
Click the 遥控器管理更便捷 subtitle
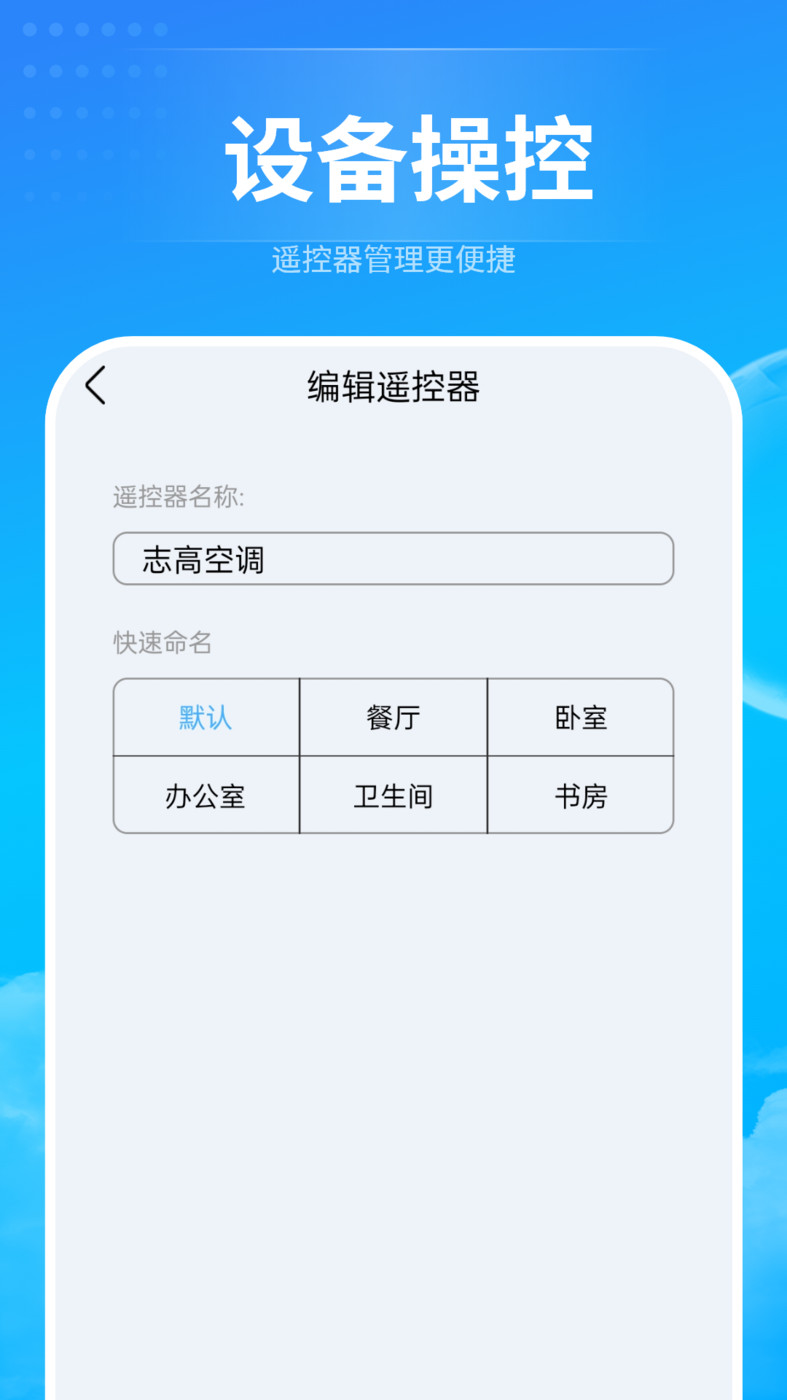393,261
